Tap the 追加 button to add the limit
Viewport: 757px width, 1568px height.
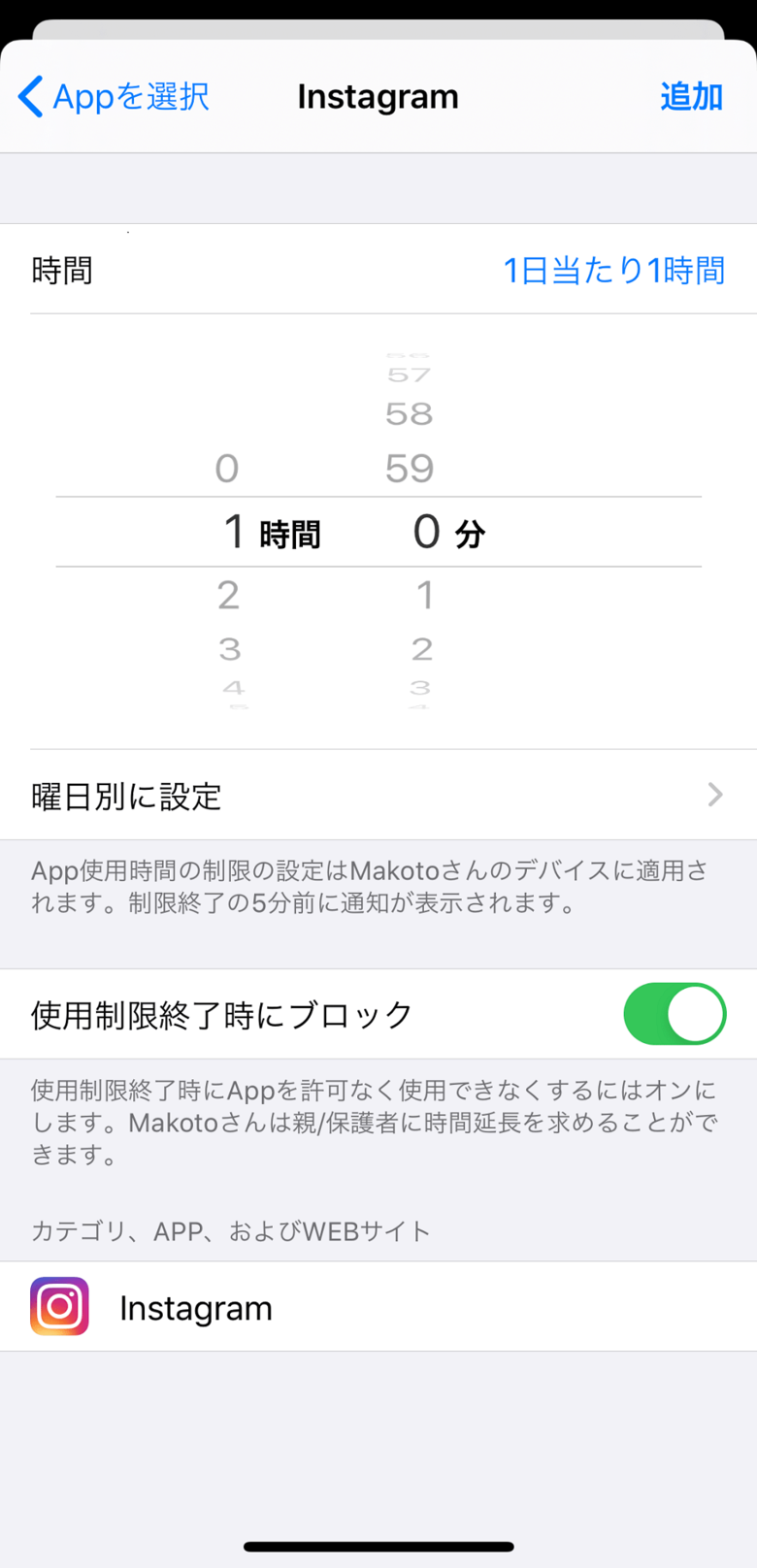coord(690,96)
